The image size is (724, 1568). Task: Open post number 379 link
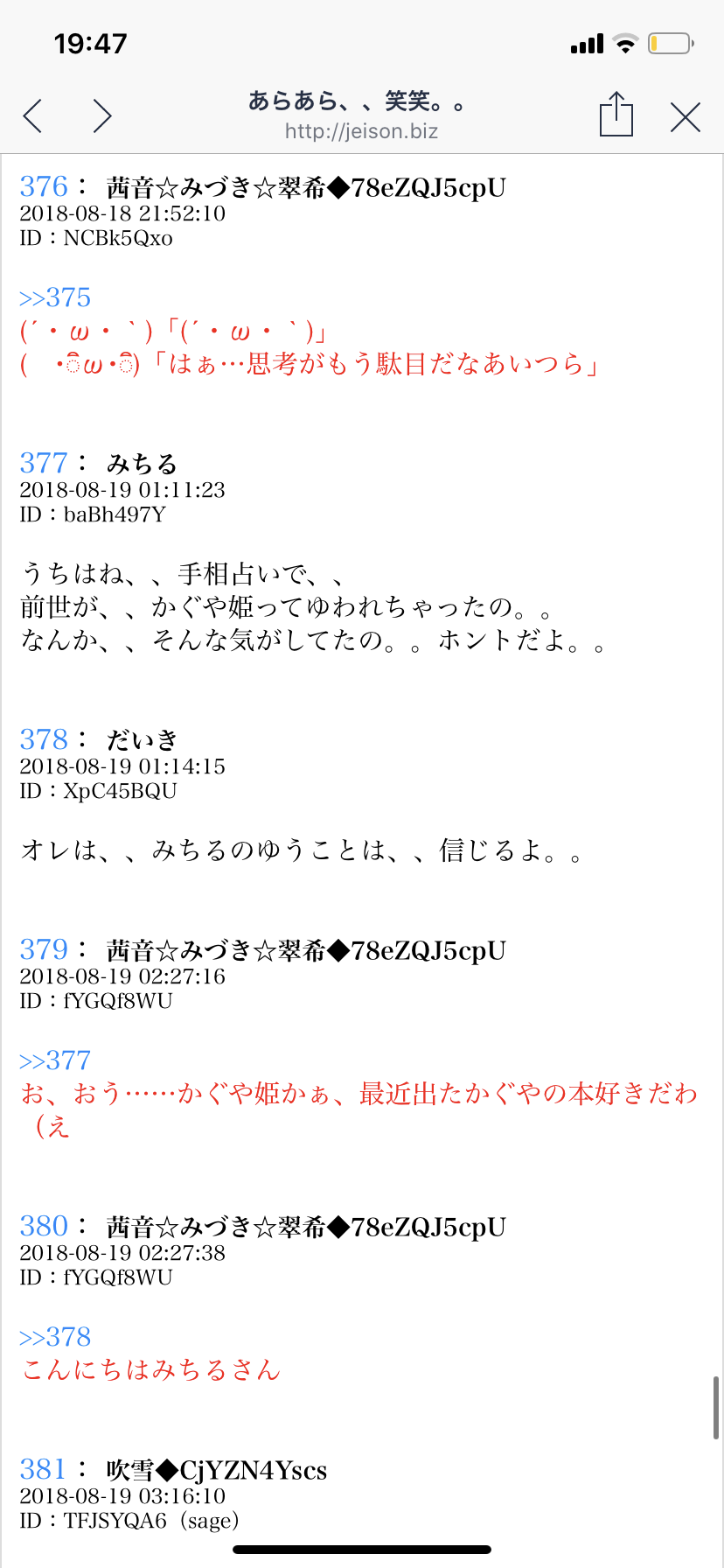tap(44, 949)
